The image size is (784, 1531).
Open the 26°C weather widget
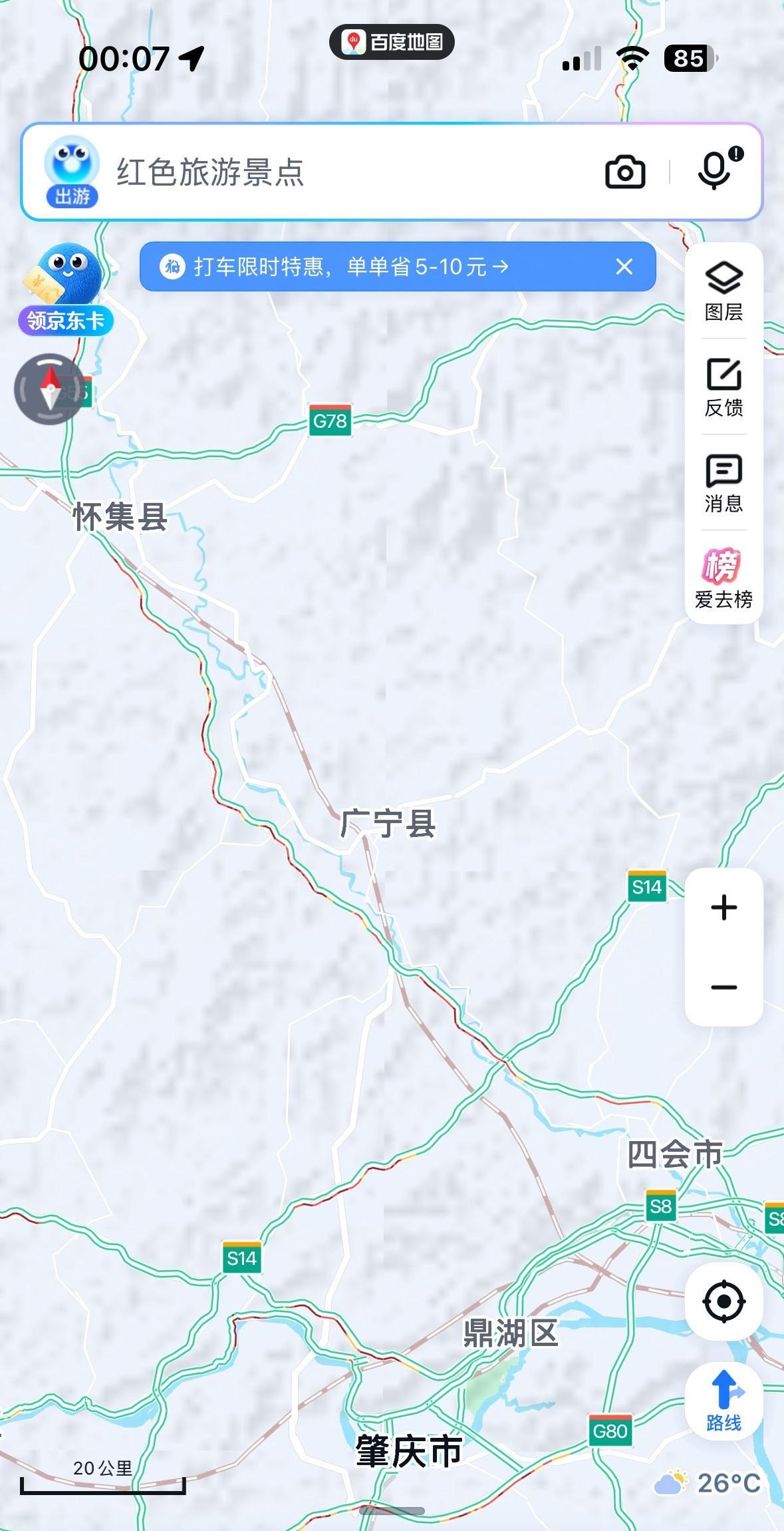click(x=708, y=1483)
